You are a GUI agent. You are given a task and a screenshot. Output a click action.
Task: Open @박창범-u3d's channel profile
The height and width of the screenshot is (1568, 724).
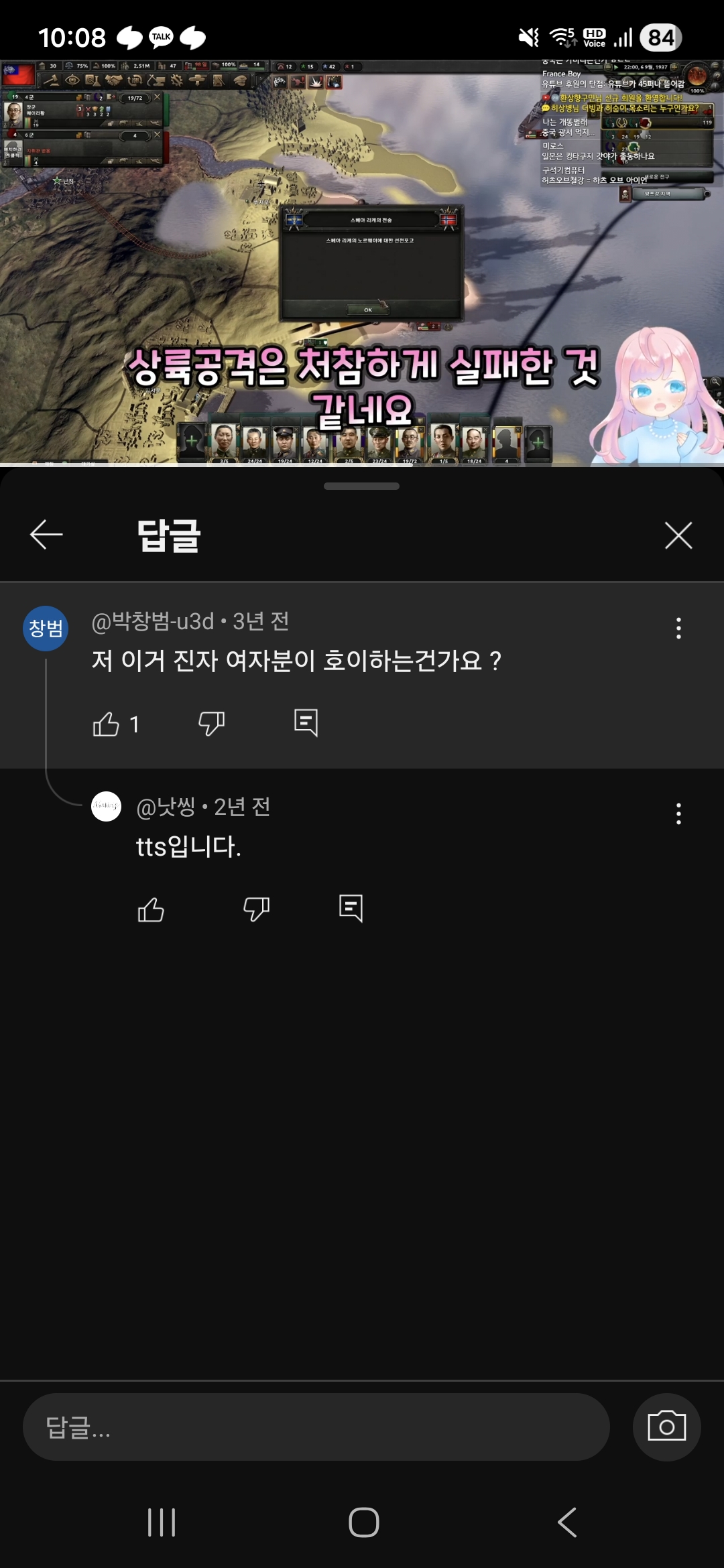point(44,629)
